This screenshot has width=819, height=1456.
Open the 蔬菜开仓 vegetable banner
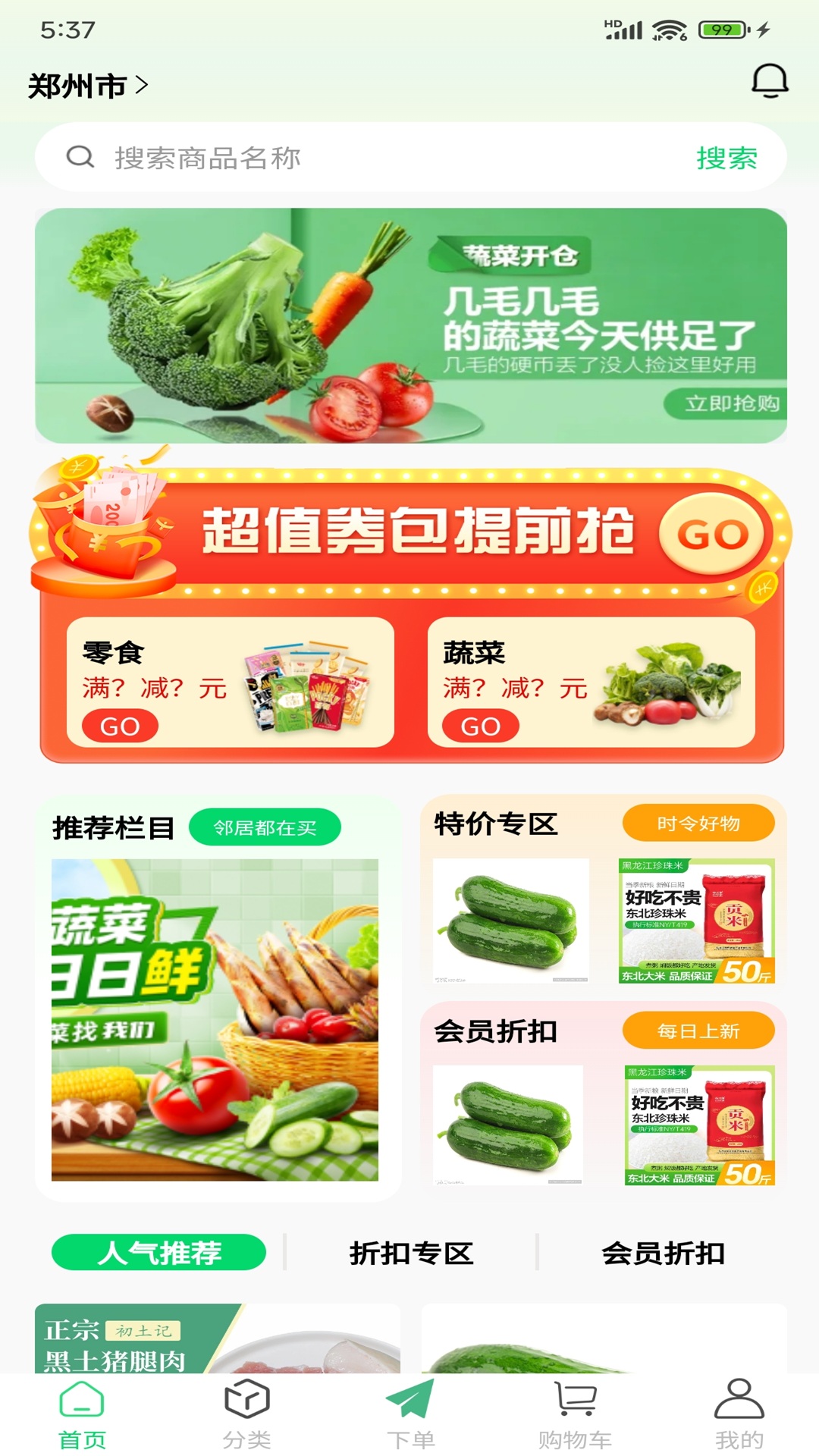click(x=410, y=325)
